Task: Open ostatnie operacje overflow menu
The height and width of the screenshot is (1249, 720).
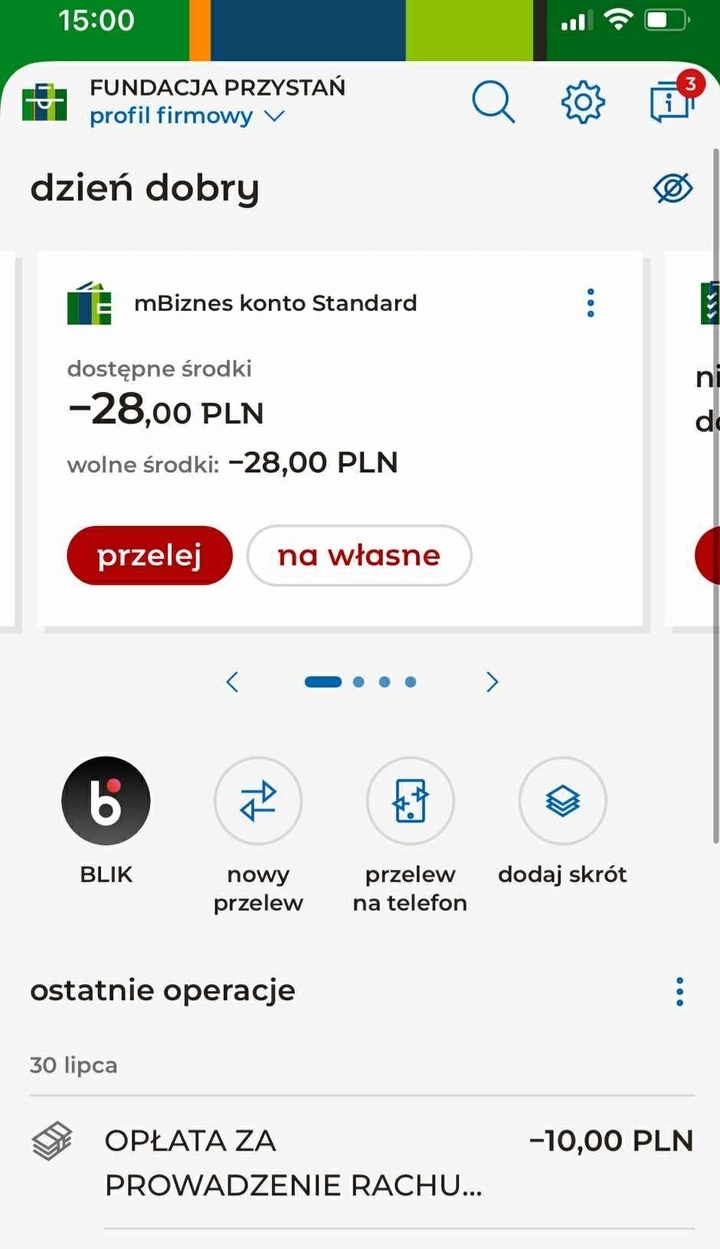Action: click(x=680, y=992)
